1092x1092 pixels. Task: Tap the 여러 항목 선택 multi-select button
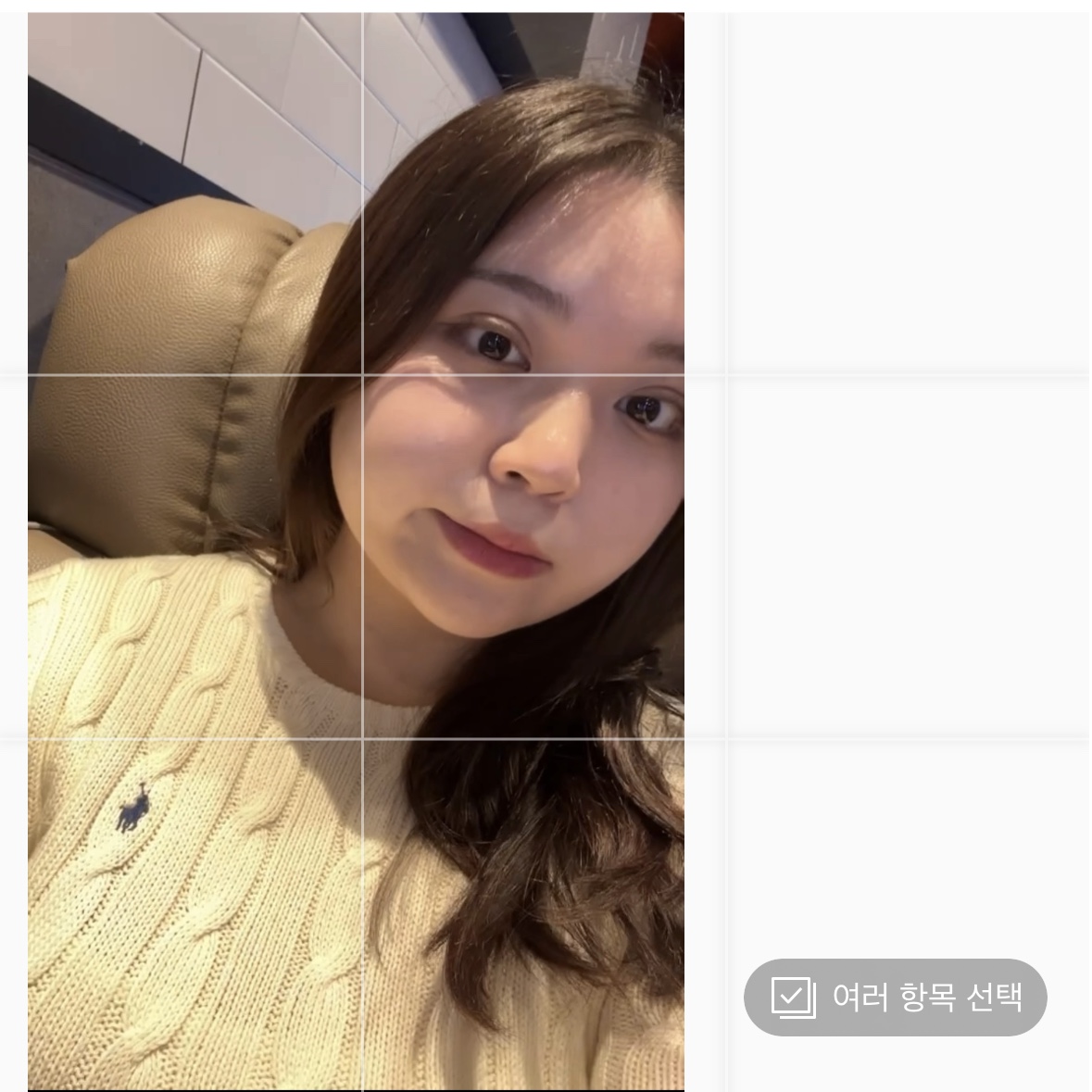895,997
